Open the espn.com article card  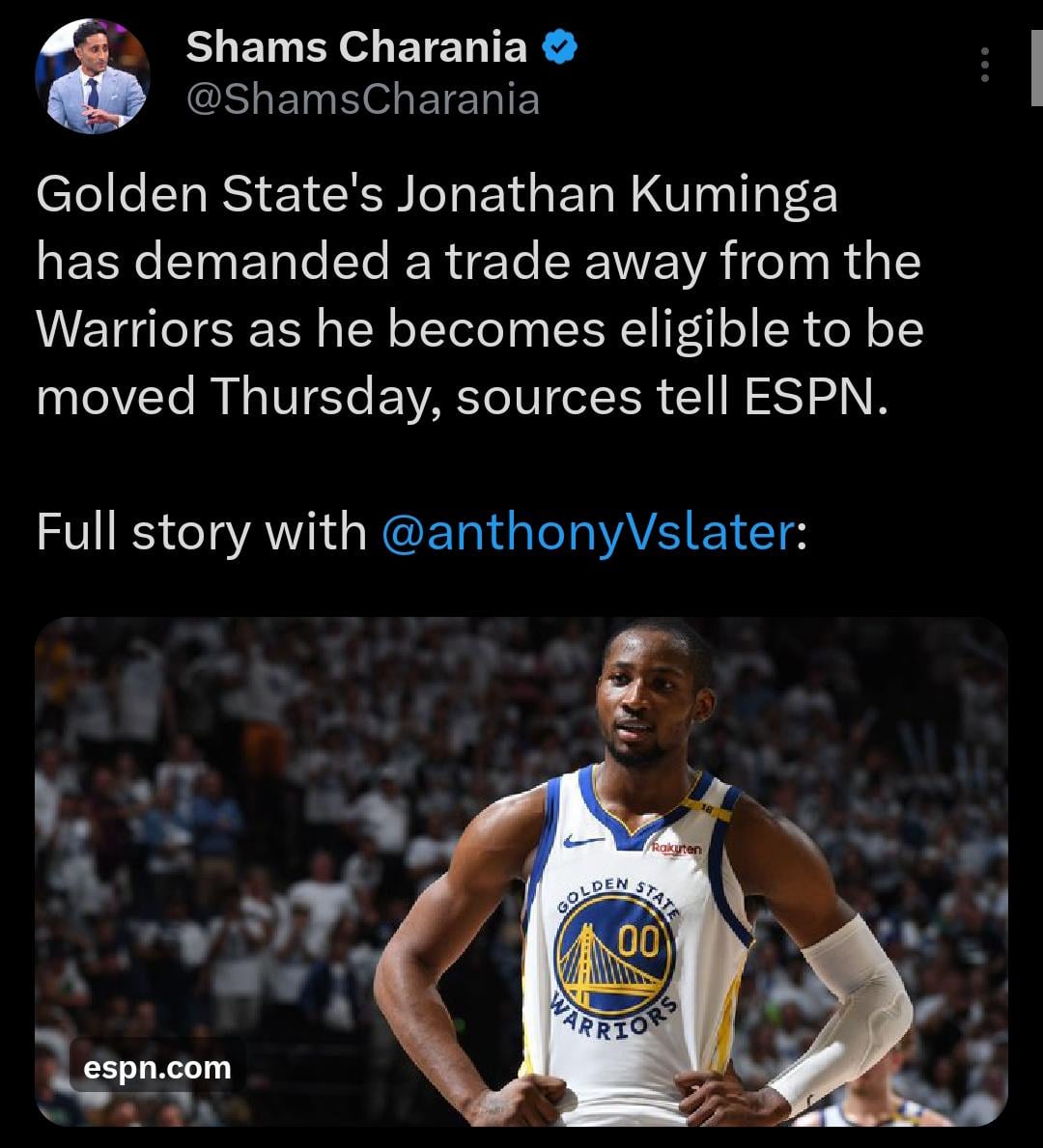[x=521, y=869]
